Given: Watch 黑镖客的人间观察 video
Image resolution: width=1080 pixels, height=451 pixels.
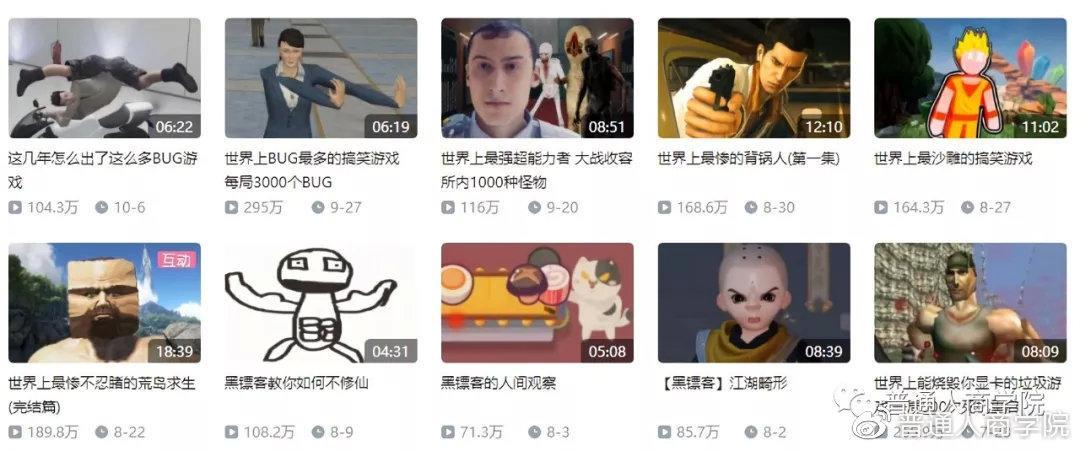Looking at the screenshot, I should pos(537,303).
